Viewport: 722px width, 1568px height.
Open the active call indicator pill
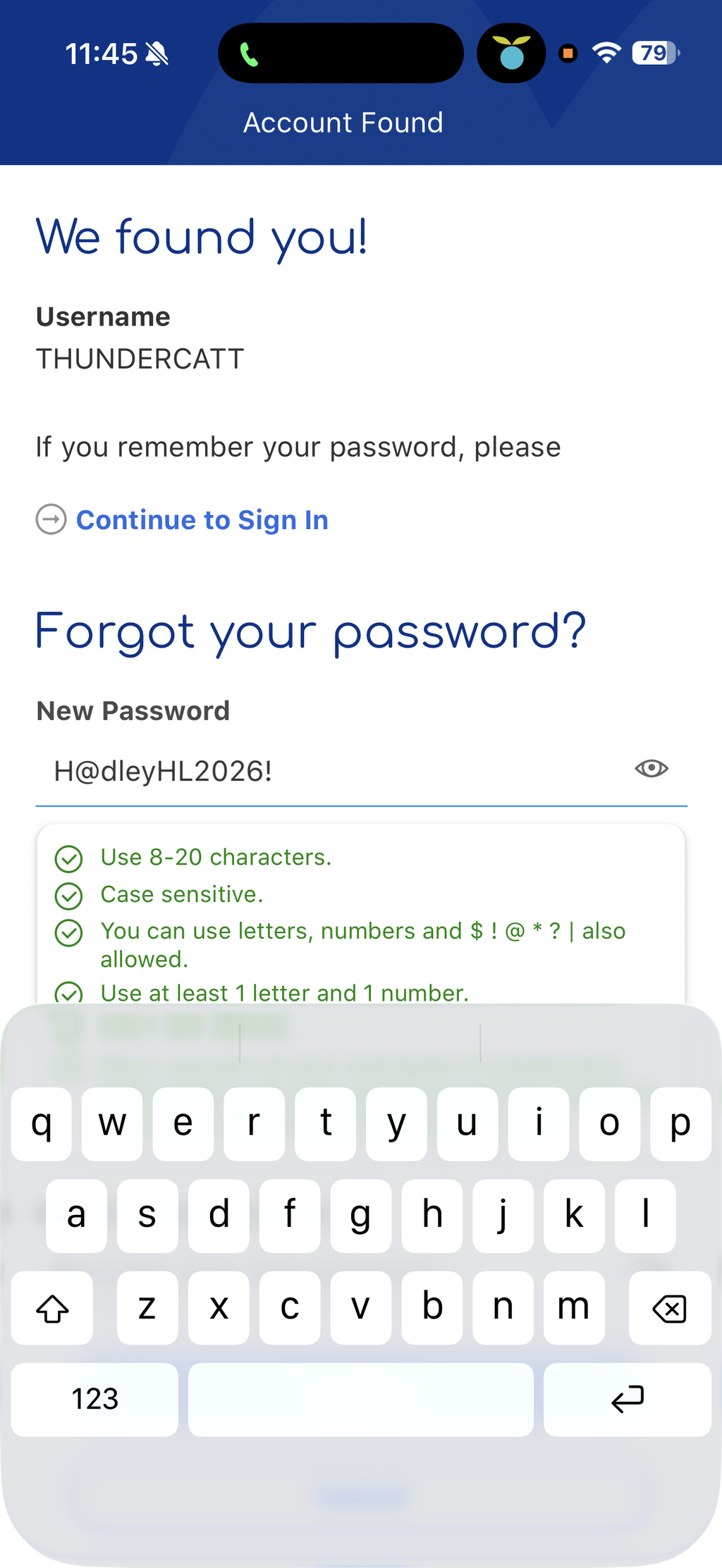pos(341,54)
